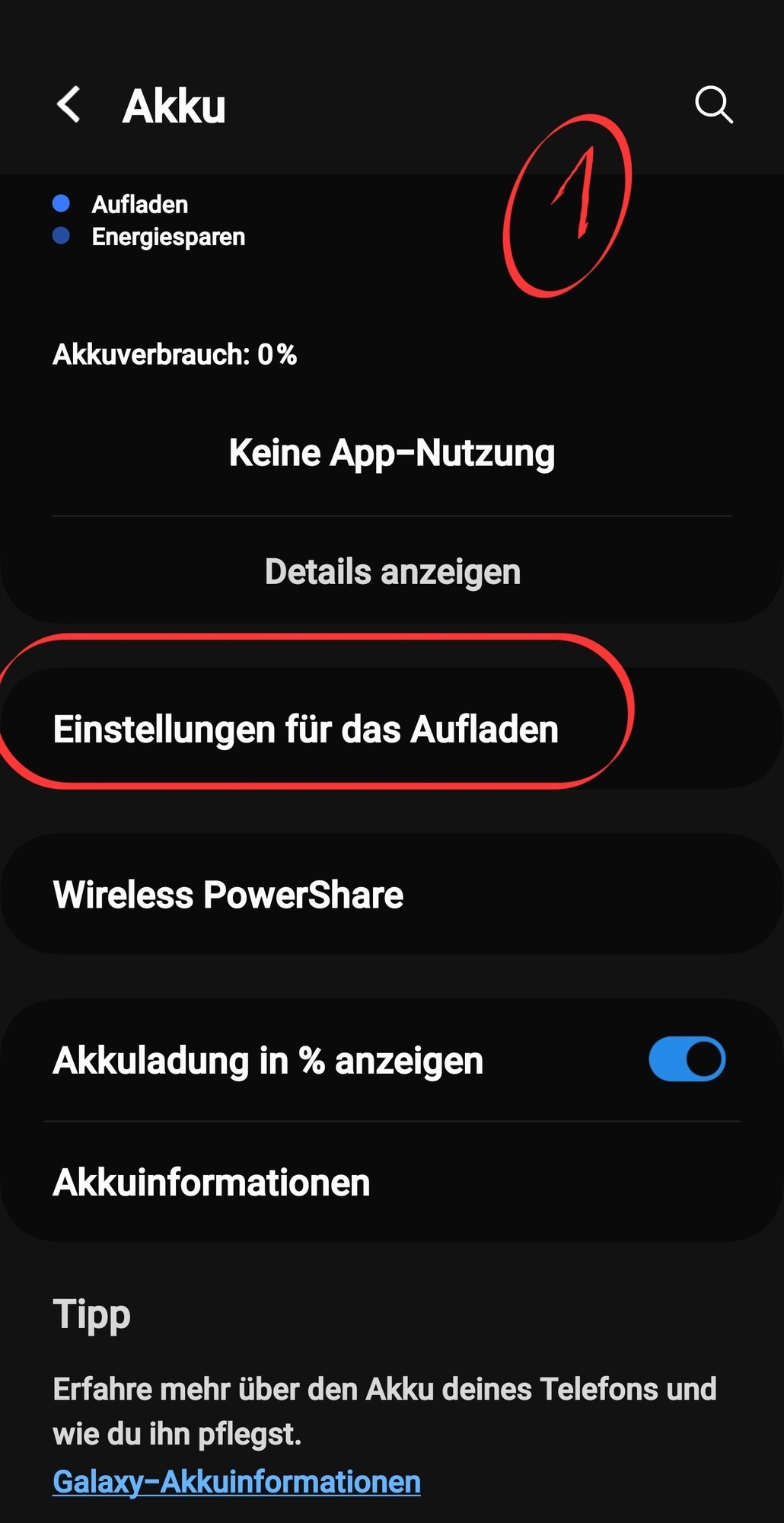Open Wireless PowerShare settings
The height and width of the screenshot is (1523, 784).
228,895
